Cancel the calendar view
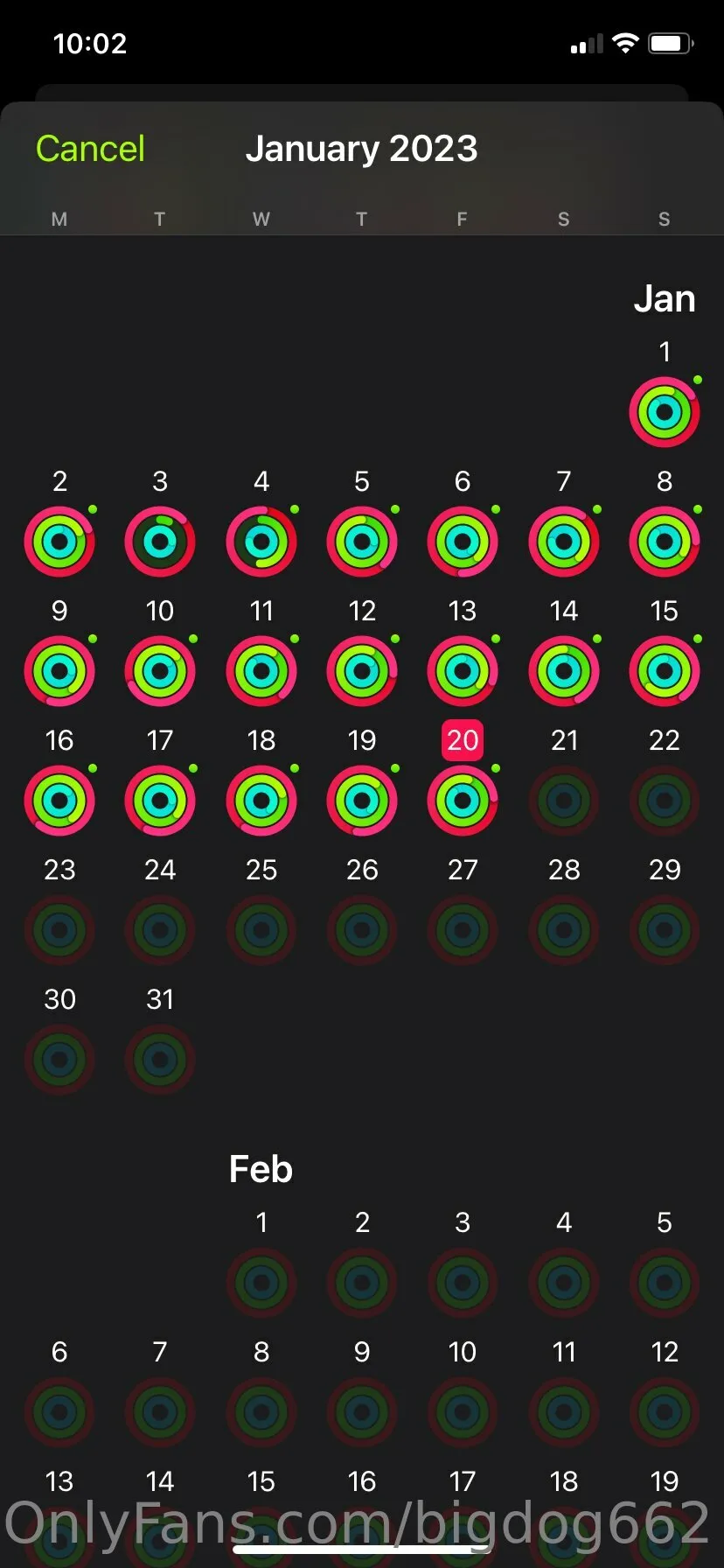 [90, 149]
